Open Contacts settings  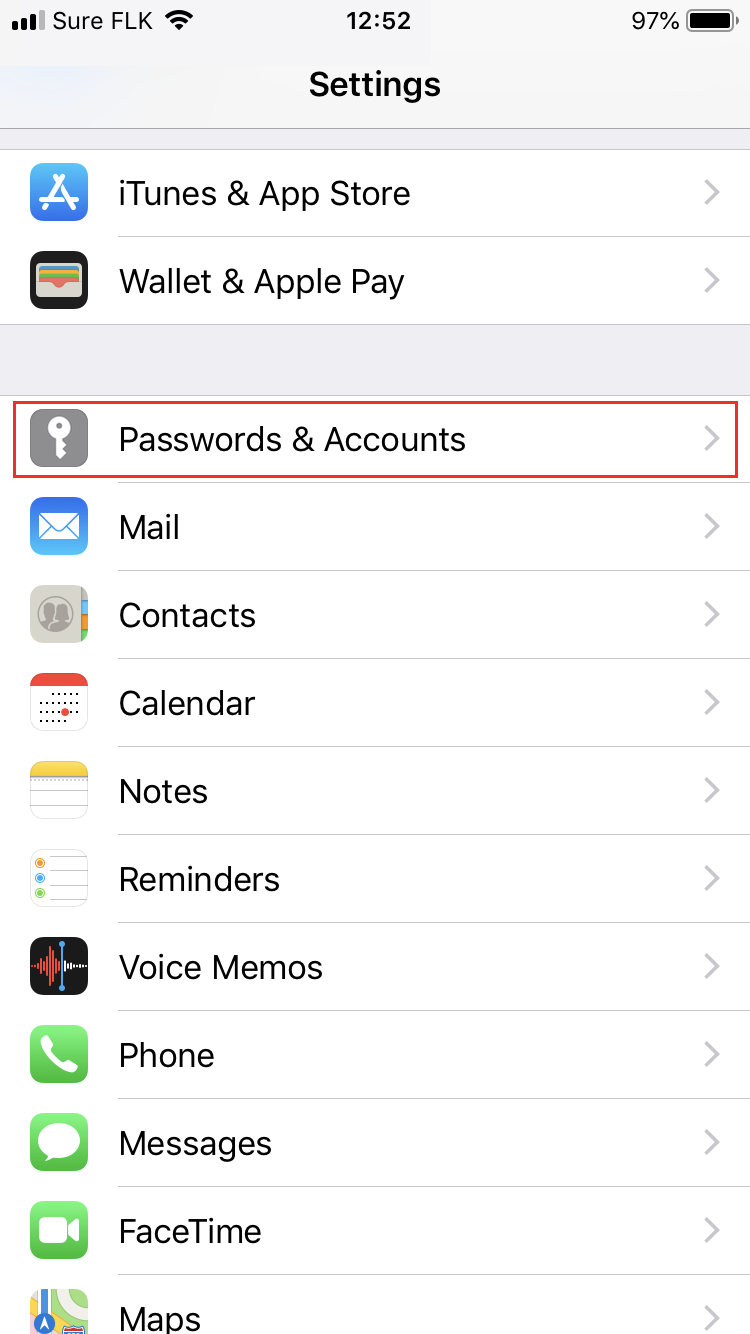tap(375, 615)
